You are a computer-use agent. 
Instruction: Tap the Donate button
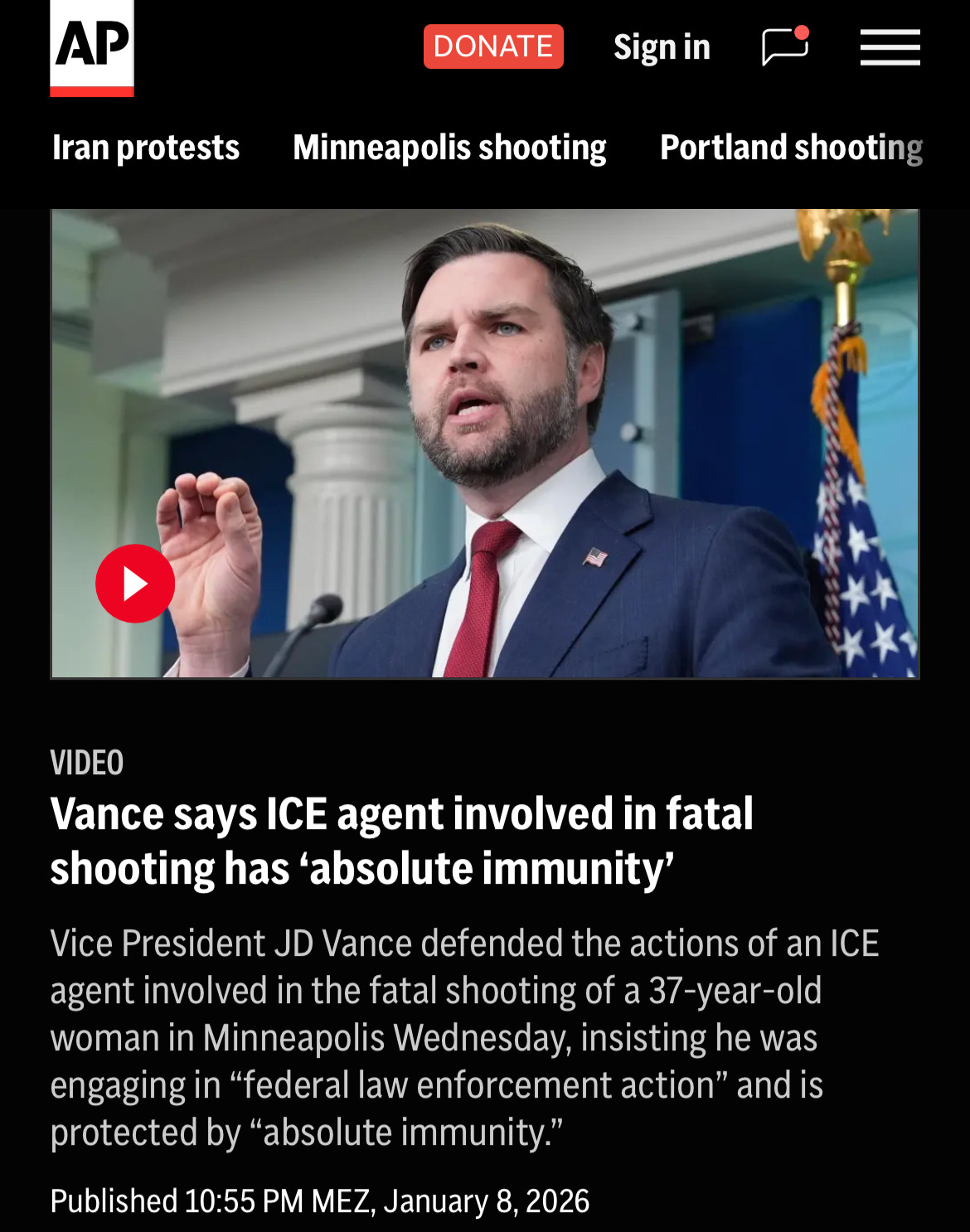click(x=493, y=46)
